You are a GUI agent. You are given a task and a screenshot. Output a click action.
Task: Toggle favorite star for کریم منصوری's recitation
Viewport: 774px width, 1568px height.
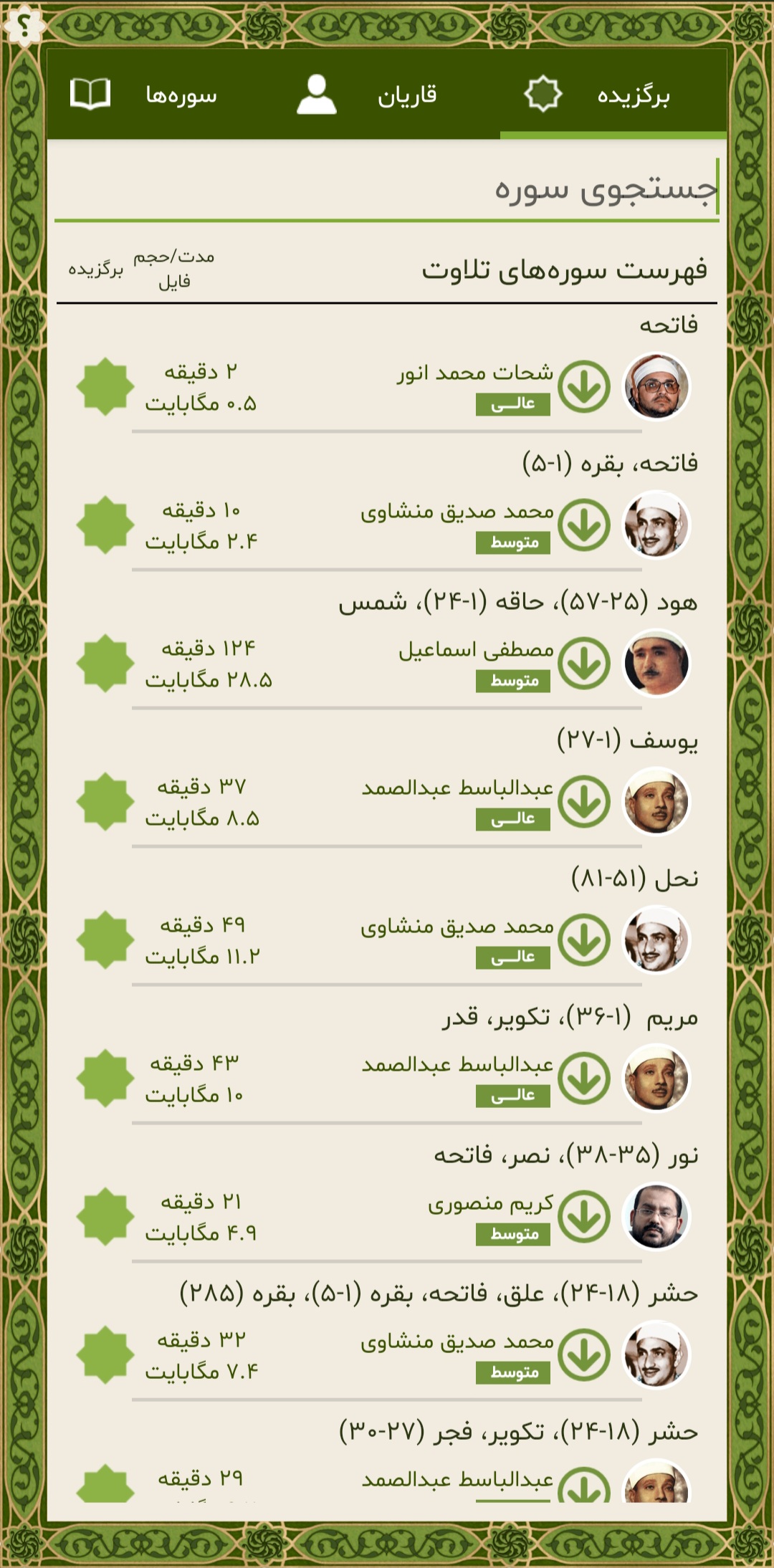click(105, 1217)
